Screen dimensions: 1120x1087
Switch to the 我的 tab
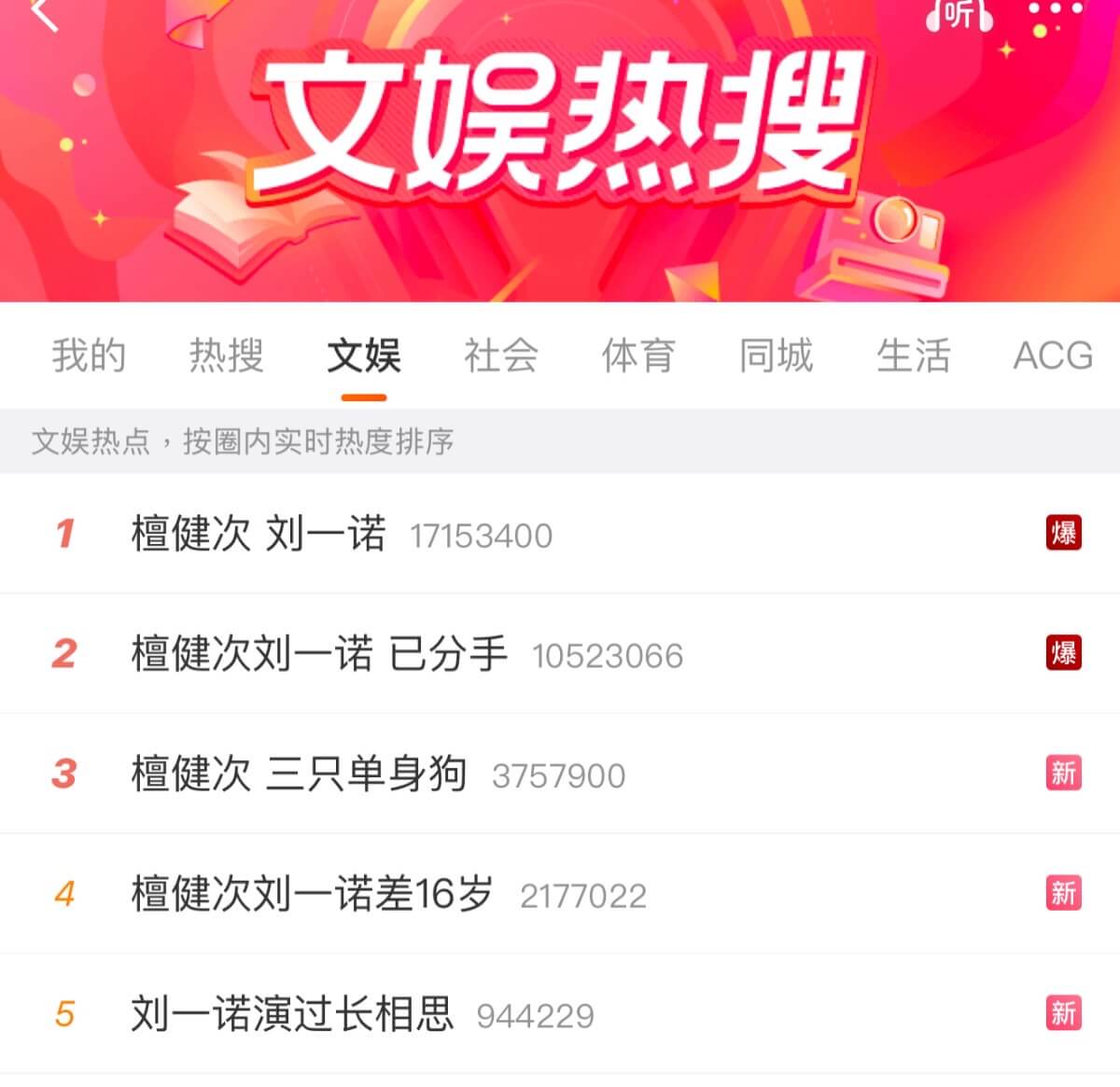point(89,356)
